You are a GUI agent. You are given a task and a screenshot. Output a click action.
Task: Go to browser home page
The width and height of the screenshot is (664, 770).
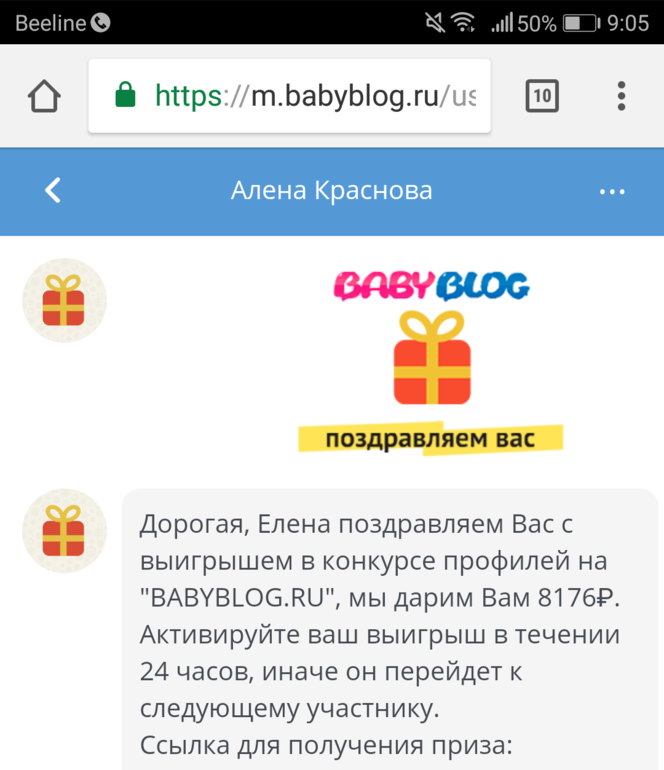(x=44, y=96)
